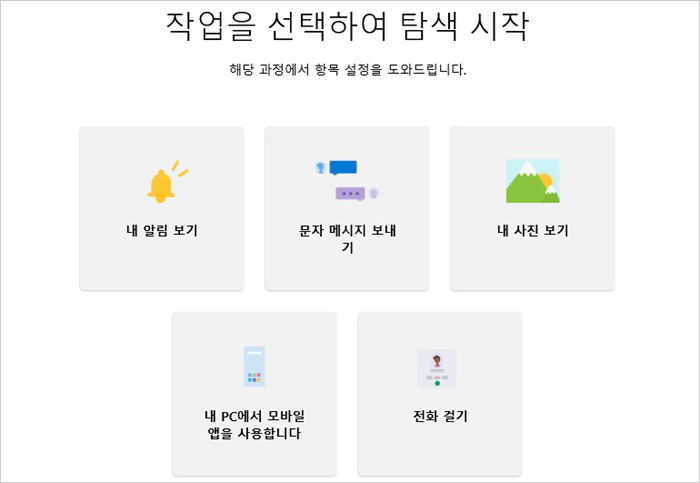The image size is (700, 483).
Task: Choose 내 PC에서 모바일 앱을 사용합니다
Action: point(254,393)
